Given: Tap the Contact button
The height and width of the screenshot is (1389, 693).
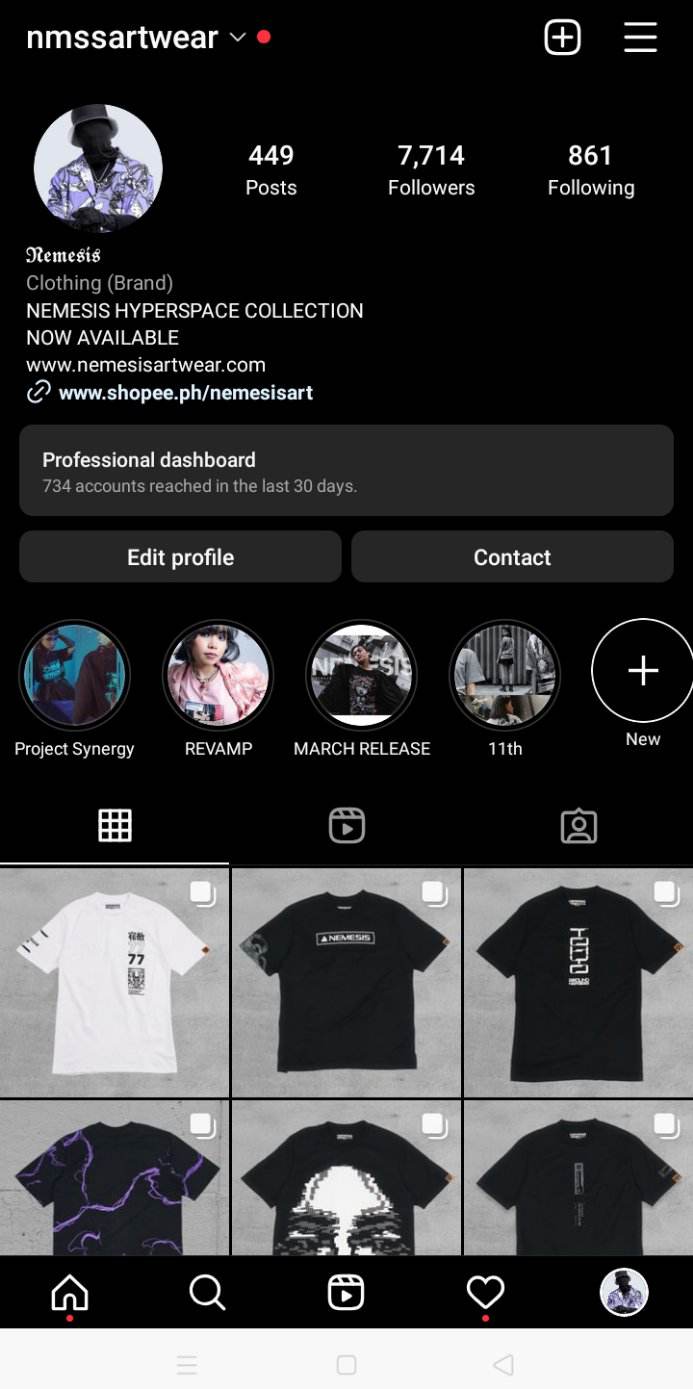Looking at the screenshot, I should click(x=512, y=557).
